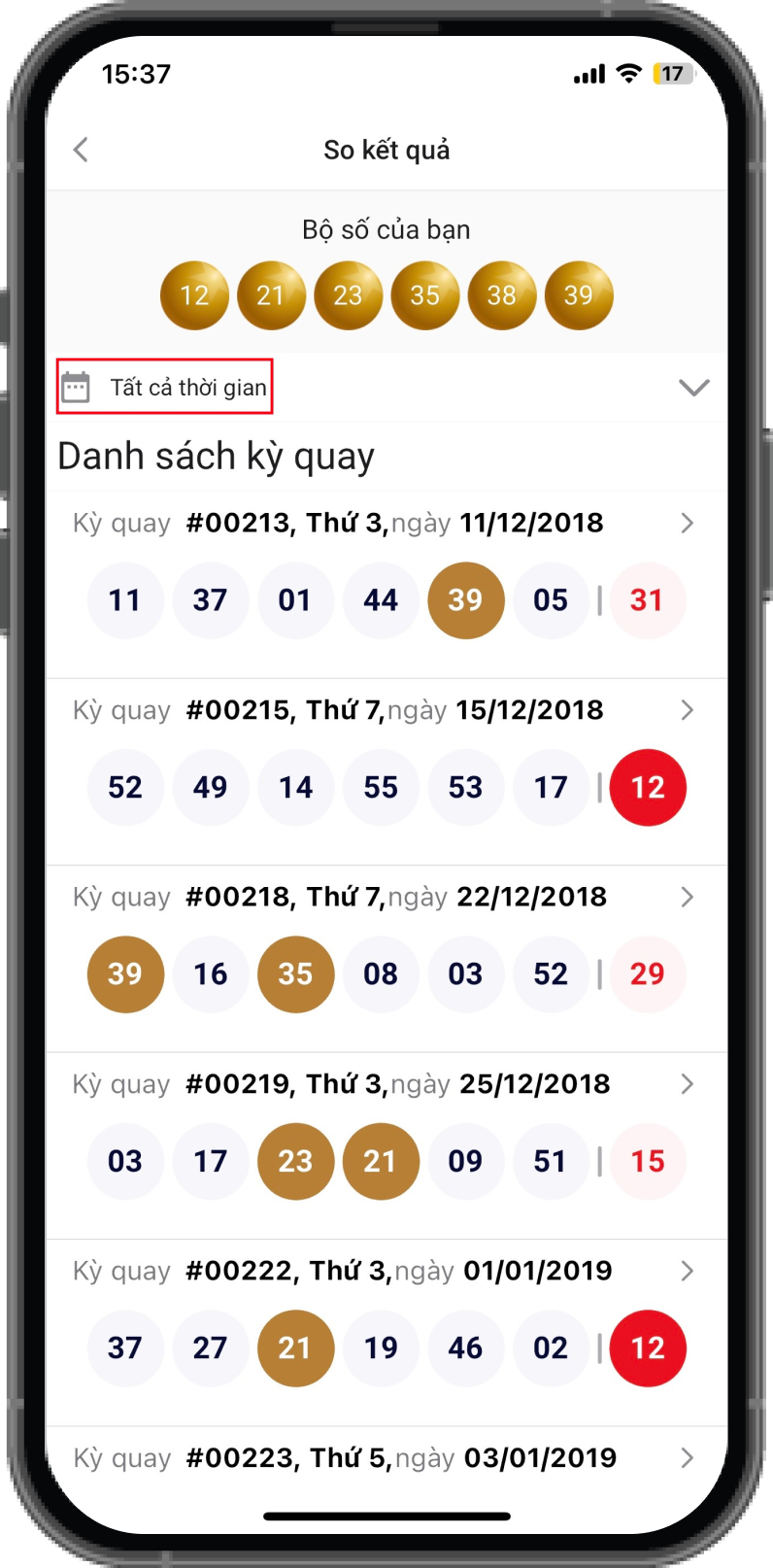The height and width of the screenshot is (1568, 773).
Task: Expand the time filter chevron
Action: (x=693, y=388)
